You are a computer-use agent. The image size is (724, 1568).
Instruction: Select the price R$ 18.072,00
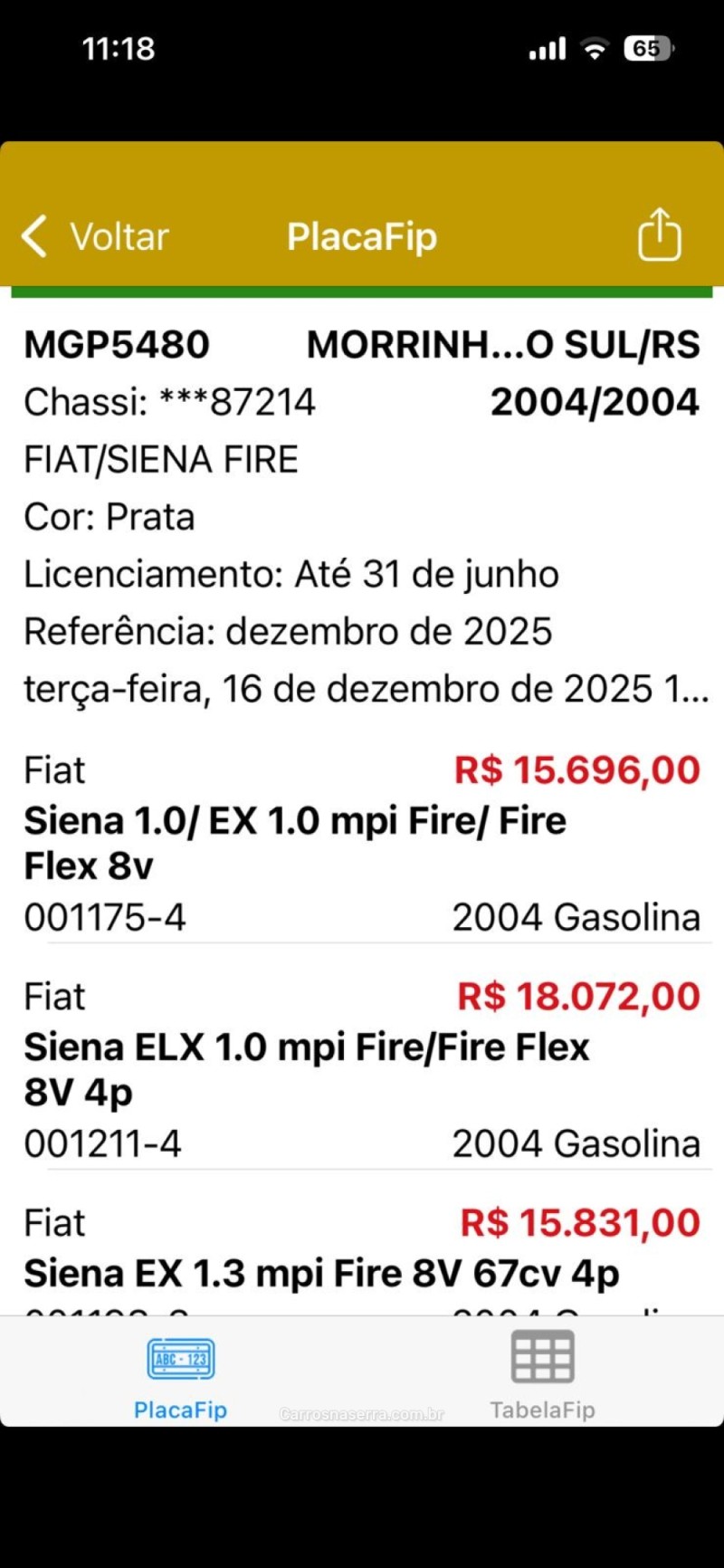(578, 996)
